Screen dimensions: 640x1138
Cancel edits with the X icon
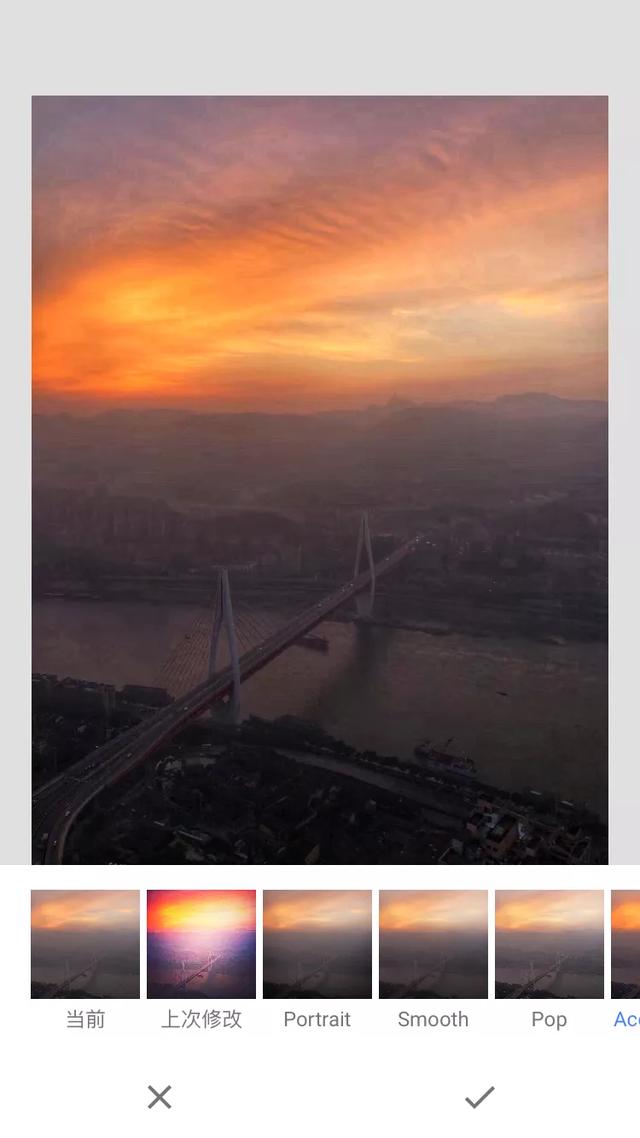(x=160, y=1097)
